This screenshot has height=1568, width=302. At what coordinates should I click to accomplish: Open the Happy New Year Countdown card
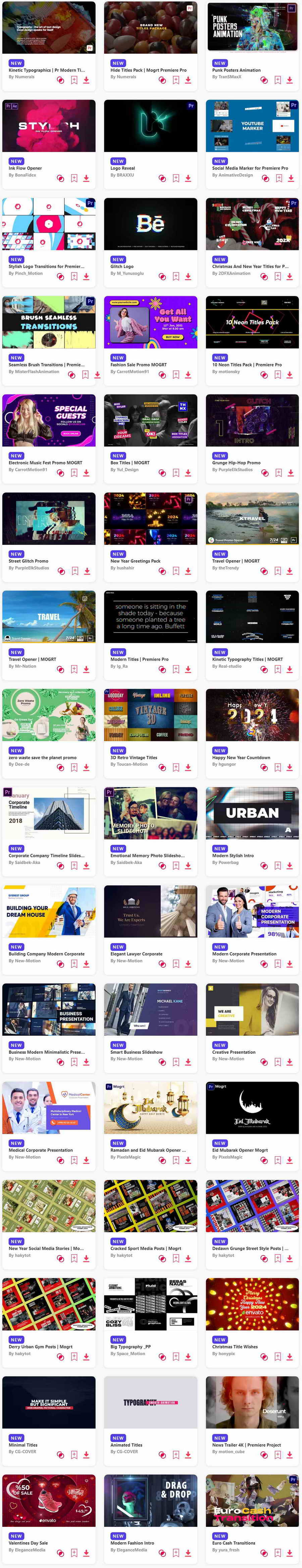[x=252, y=715]
